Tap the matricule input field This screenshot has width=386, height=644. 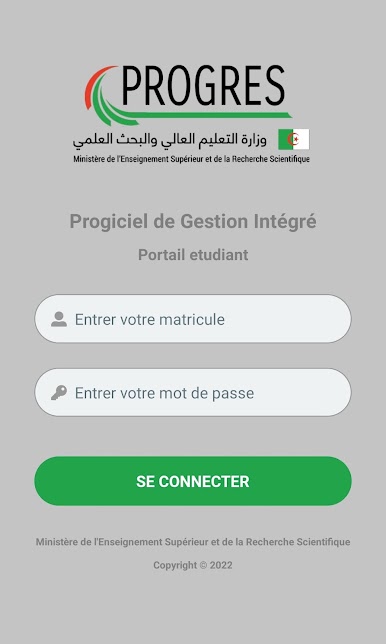coord(193,319)
